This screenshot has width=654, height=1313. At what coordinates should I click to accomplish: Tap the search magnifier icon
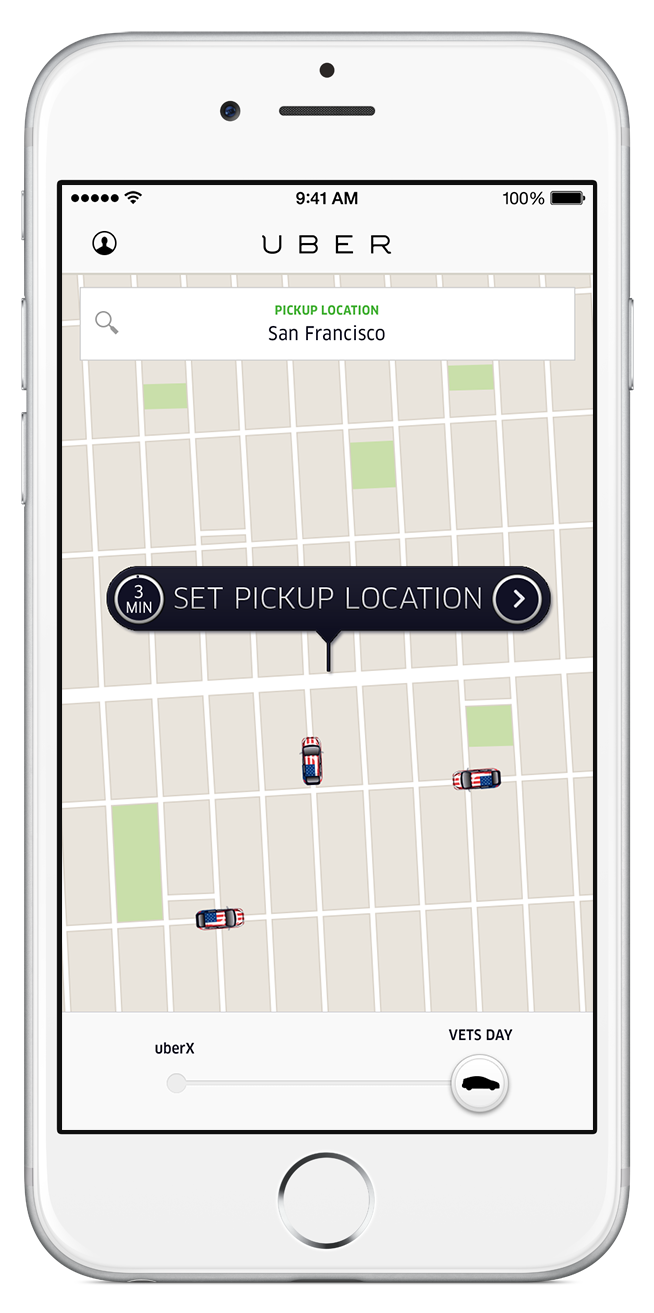click(107, 323)
